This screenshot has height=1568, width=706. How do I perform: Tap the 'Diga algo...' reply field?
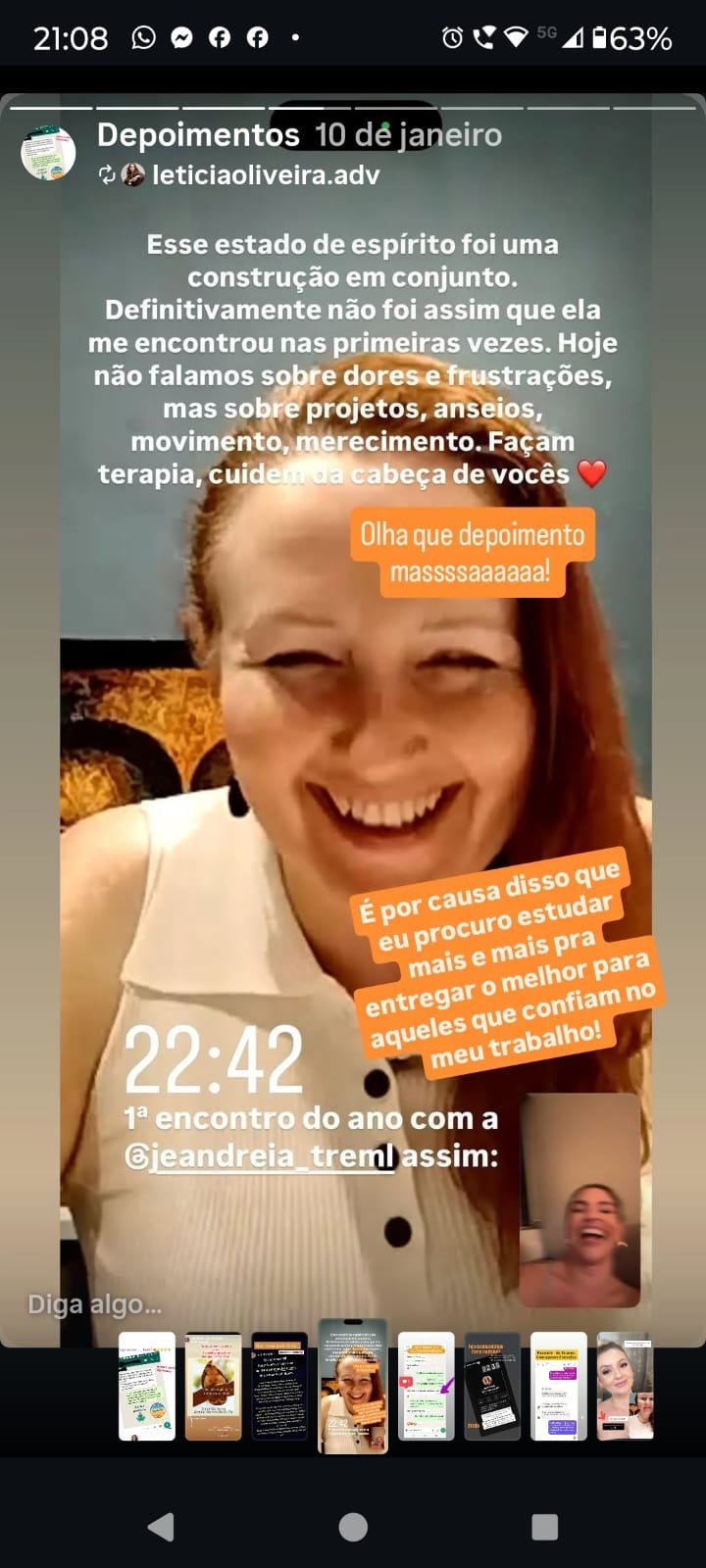pos(95,1304)
